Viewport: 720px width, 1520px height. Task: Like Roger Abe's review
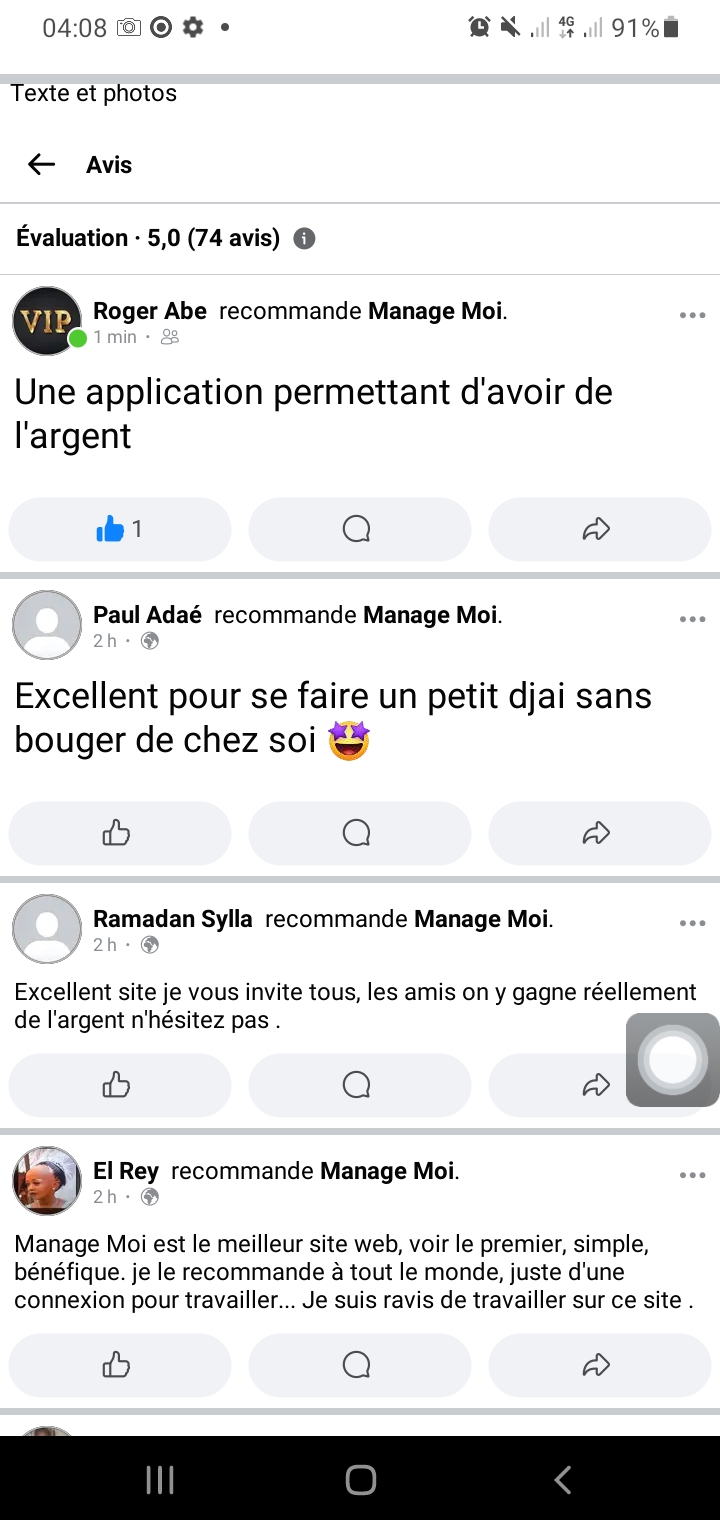(x=119, y=529)
